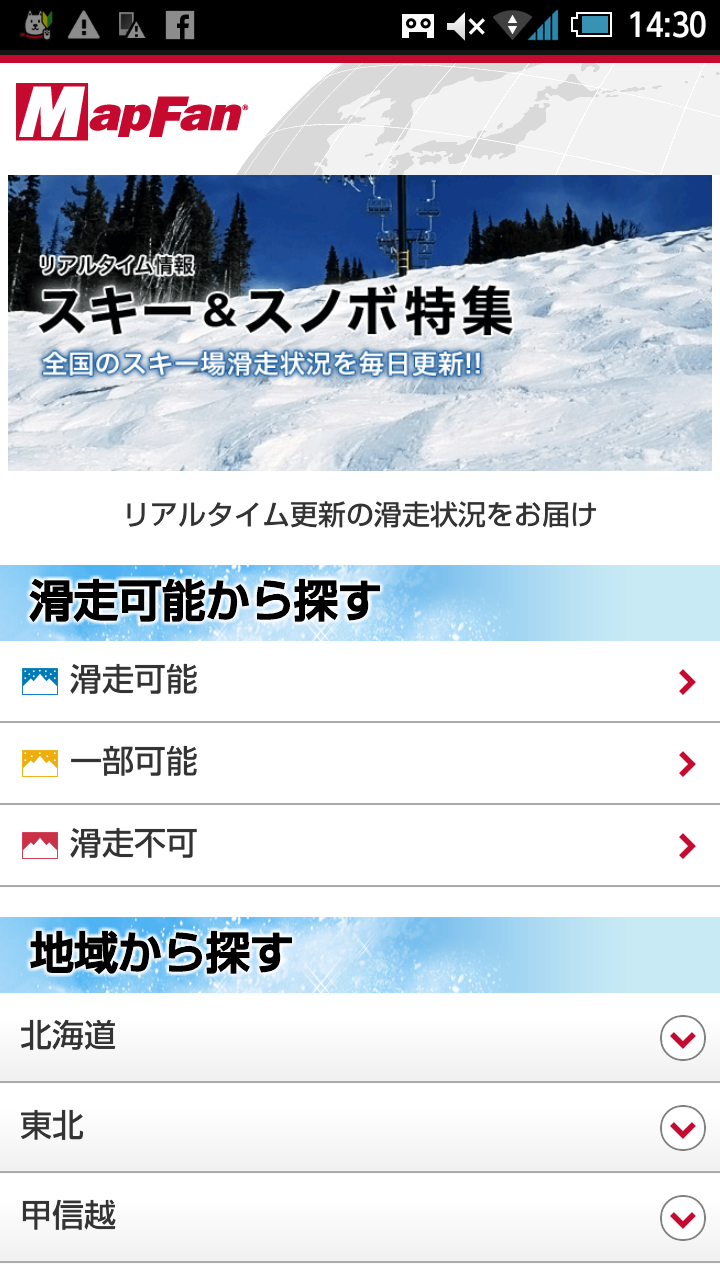Expand the 北海道 region list

point(681,1039)
